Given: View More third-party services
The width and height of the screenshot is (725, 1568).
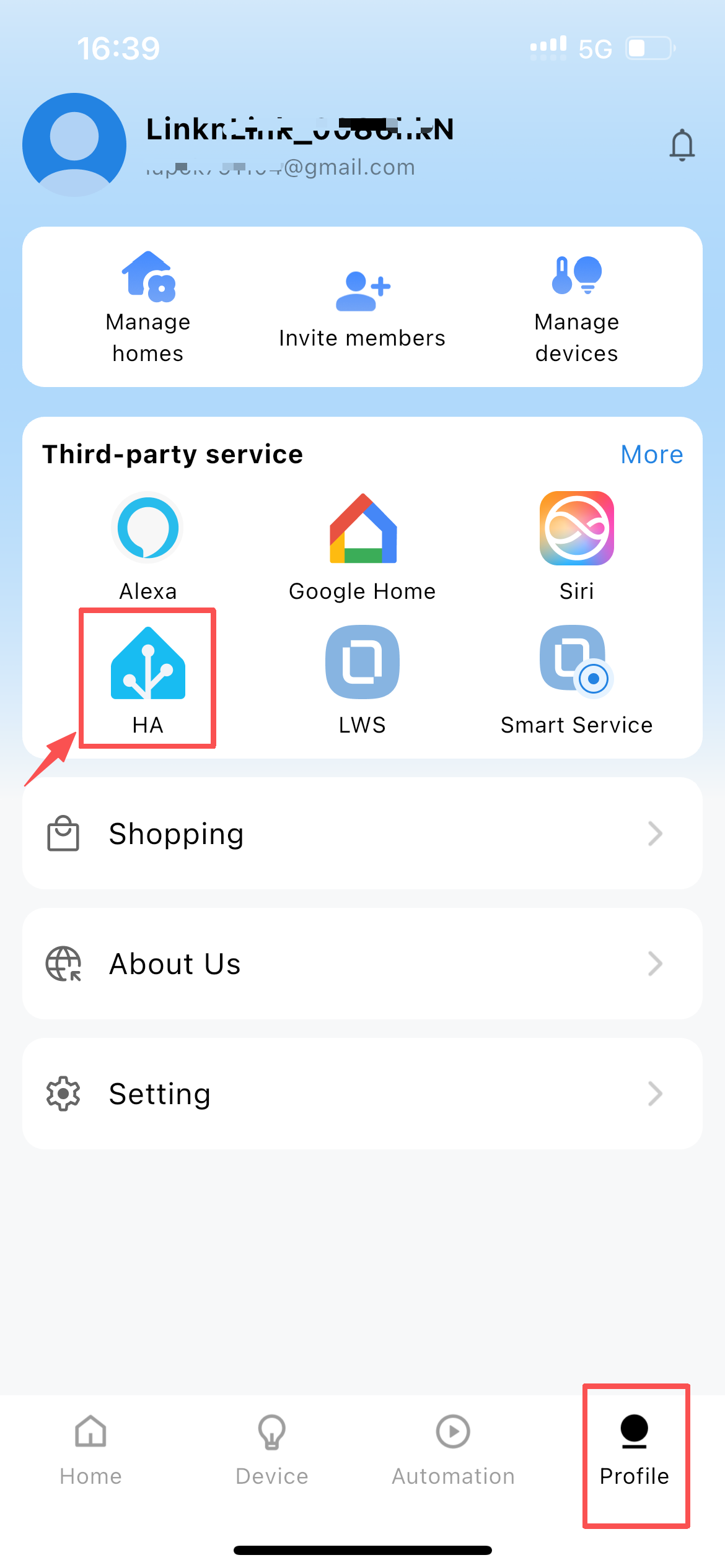Looking at the screenshot, I should 651,455.
